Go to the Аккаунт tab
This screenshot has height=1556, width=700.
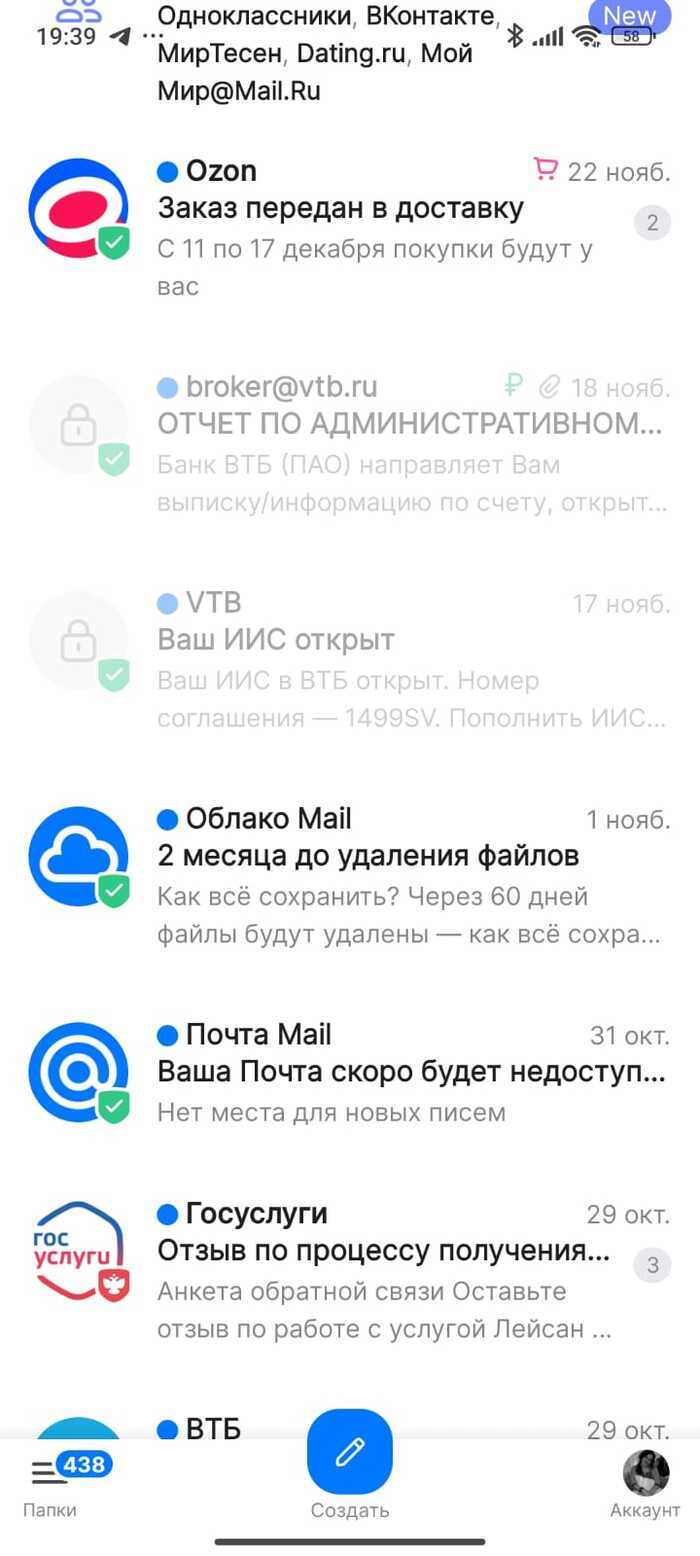tap(645, 1485)
